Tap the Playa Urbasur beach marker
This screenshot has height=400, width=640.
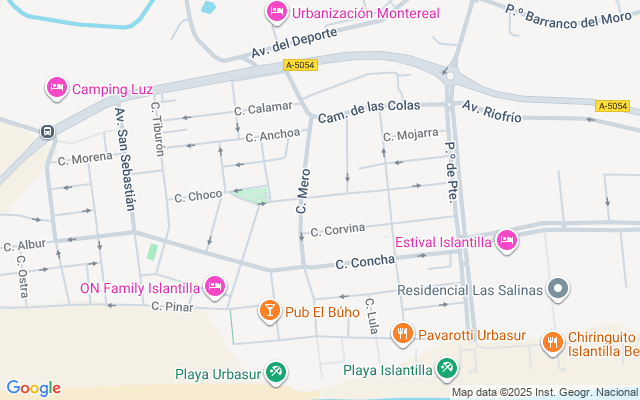pos(276,372)
